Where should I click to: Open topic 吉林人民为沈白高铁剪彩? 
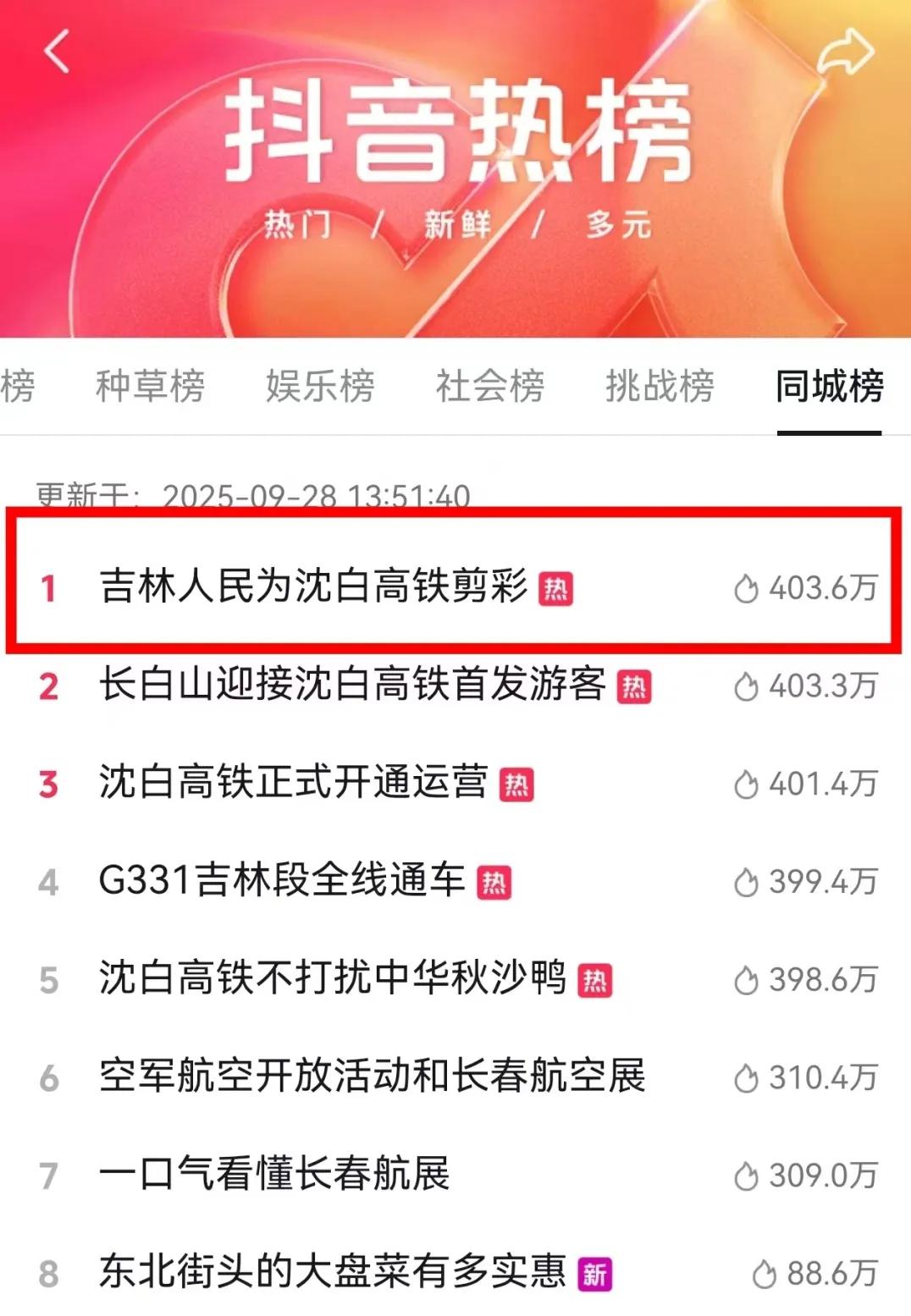point(313,586)
